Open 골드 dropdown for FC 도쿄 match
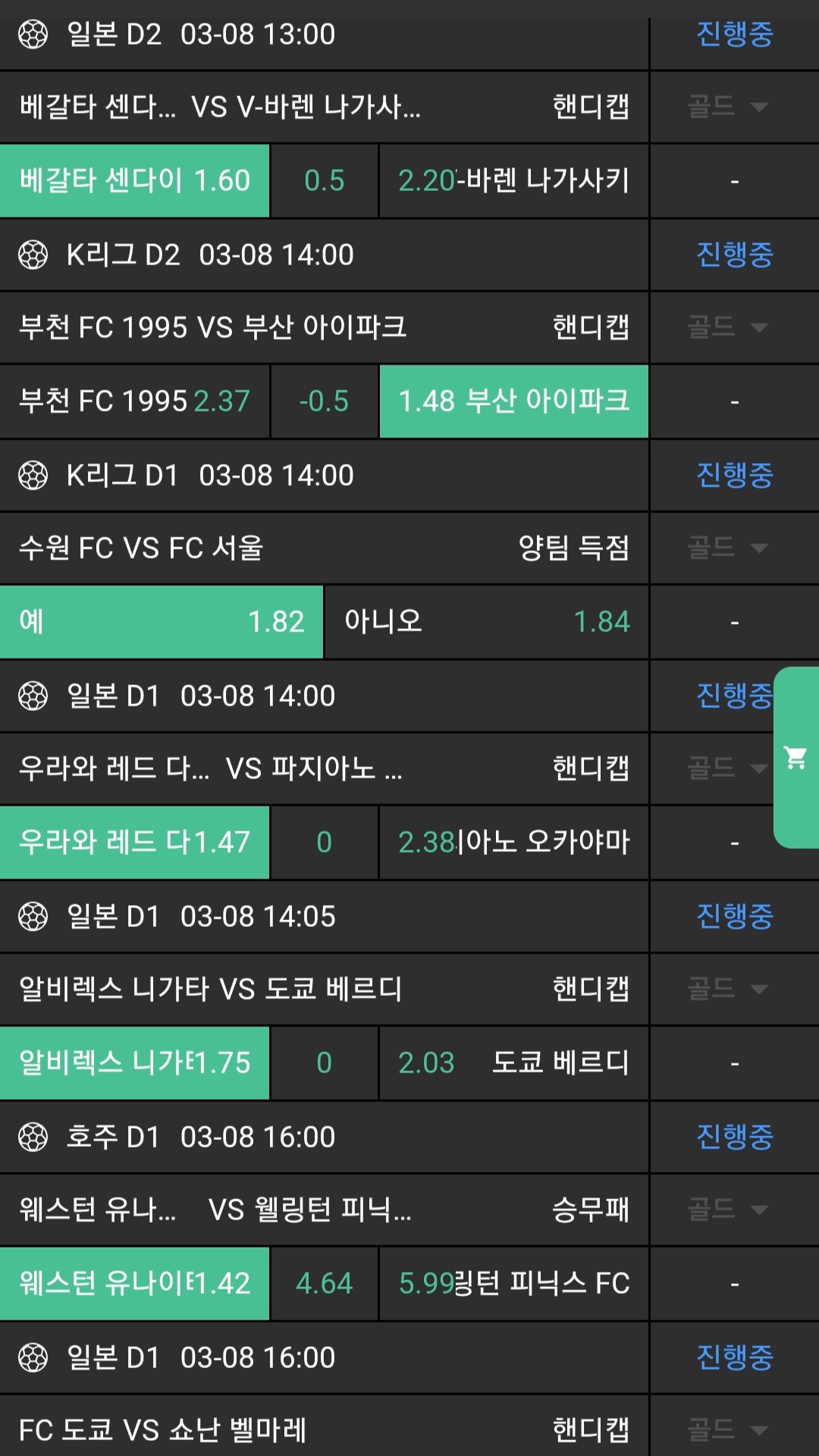This screenshot has height=1456, width=819. [x=727, y=1430]
